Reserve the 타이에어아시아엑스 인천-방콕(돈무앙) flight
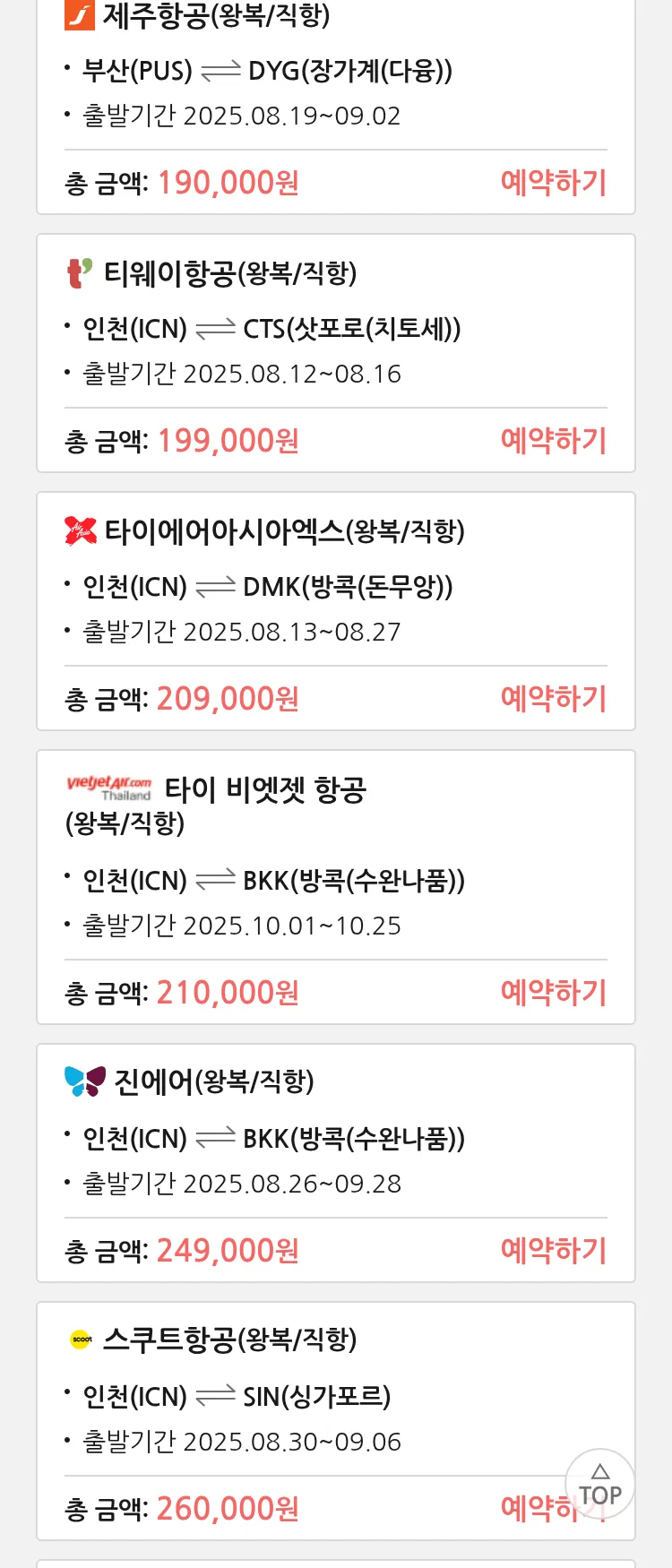Image resolution: width=672 pixels, height=1568 pixels. [553, 699]
